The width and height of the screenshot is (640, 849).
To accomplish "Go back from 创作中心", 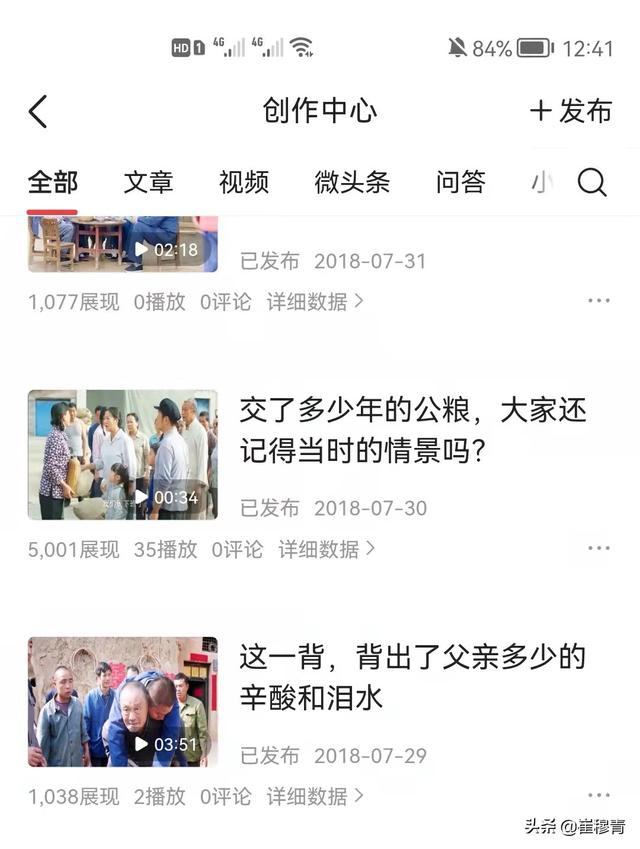I will tap(38, 111).
